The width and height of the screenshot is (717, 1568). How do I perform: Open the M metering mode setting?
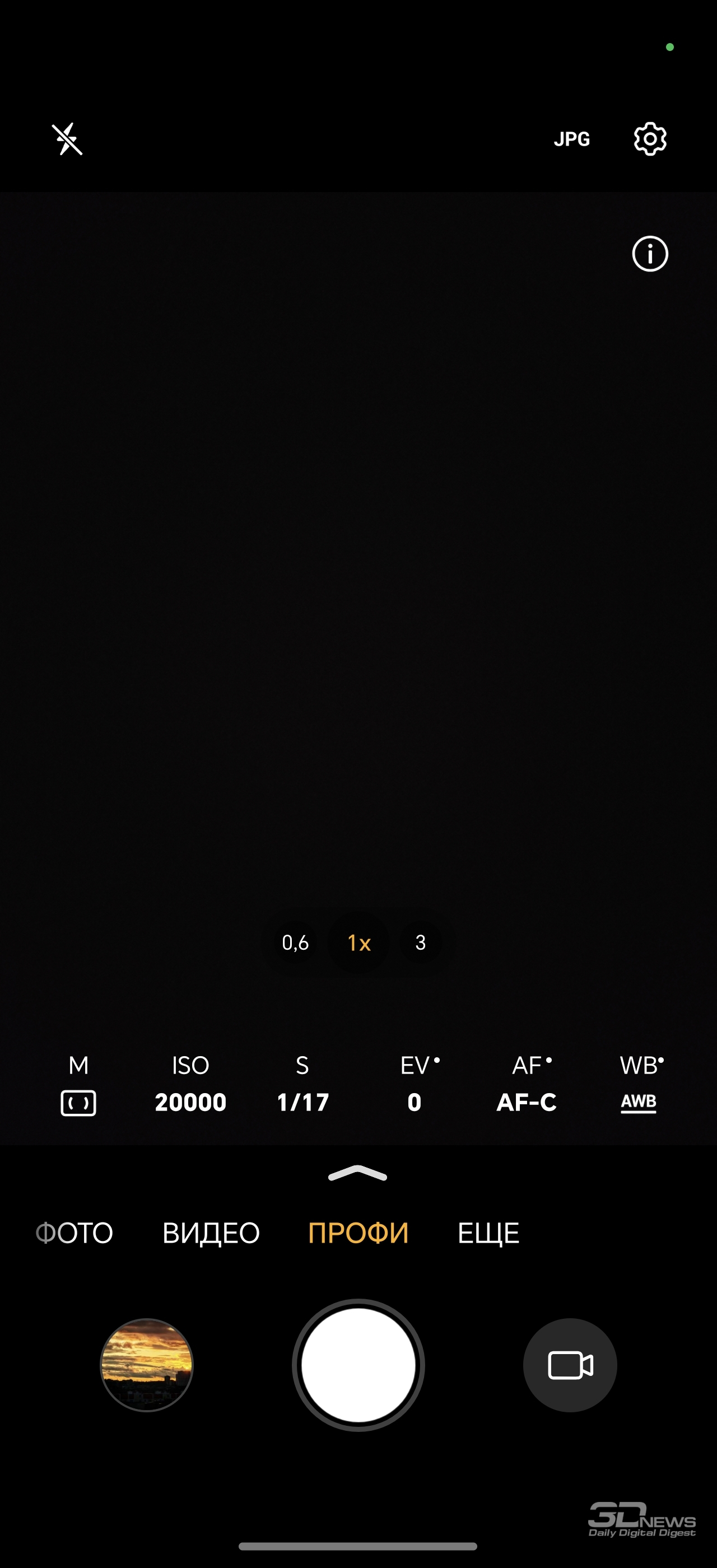[x=78, y=1085]
